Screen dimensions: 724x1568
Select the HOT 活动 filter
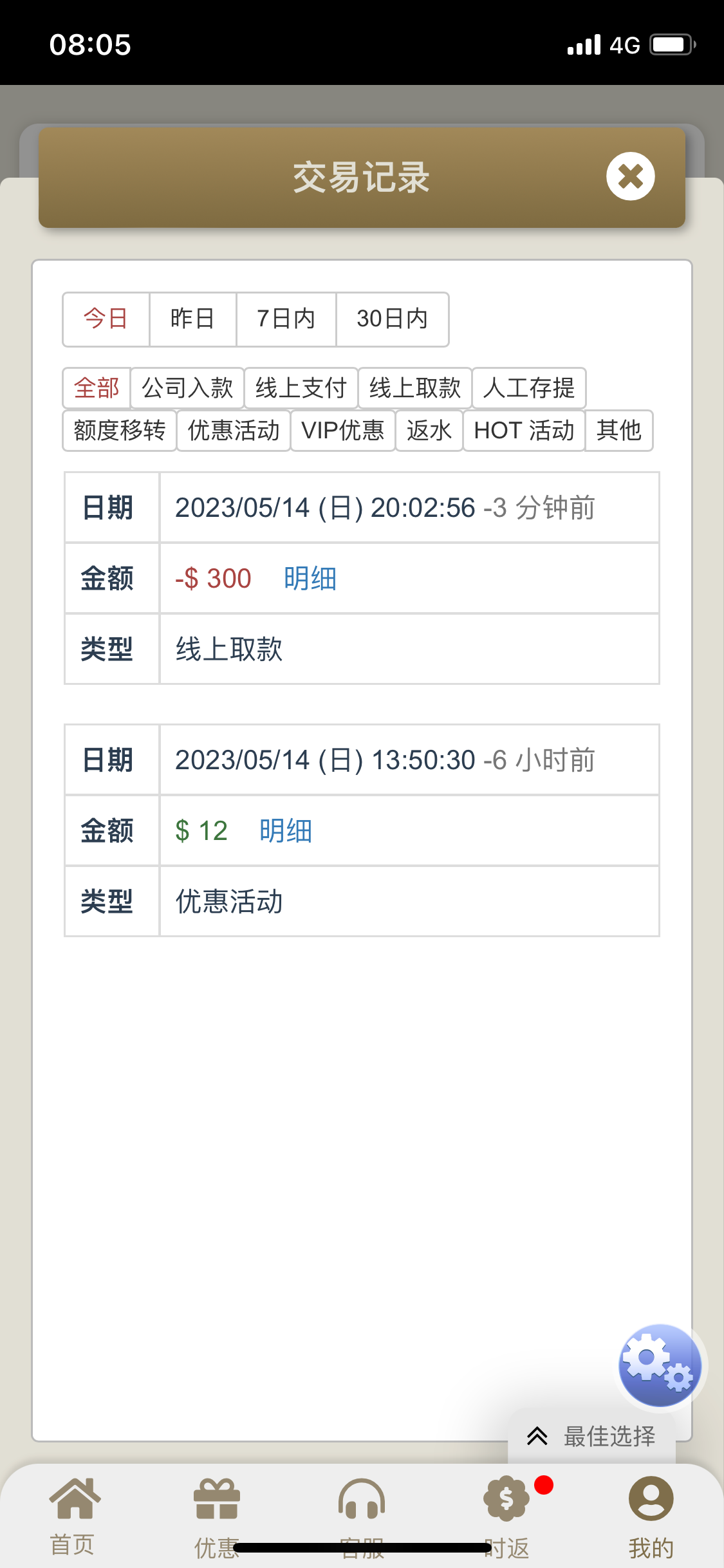click(x=523, y=431)
